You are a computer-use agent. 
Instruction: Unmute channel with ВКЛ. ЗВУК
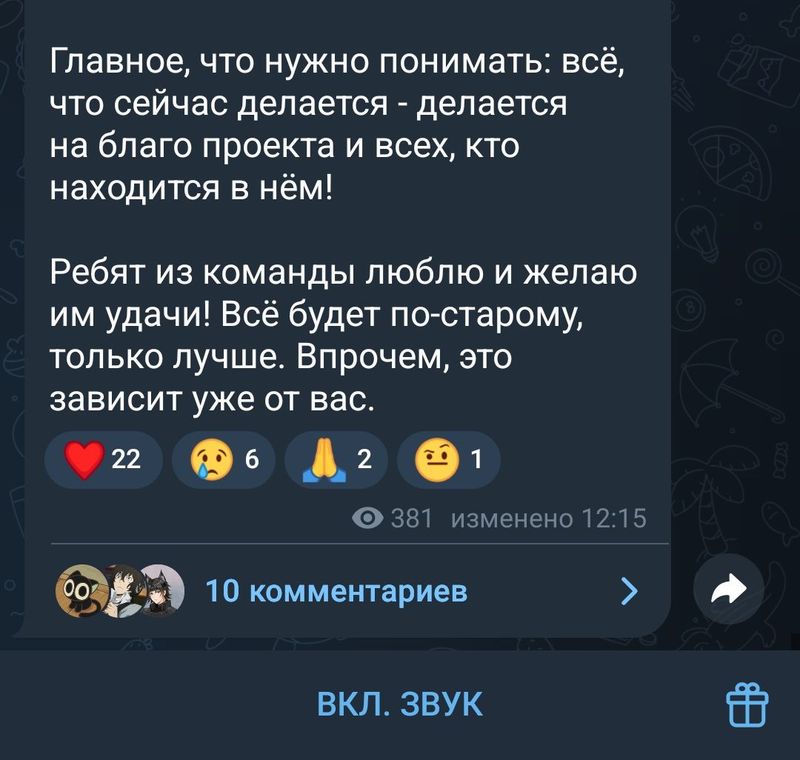pyautogui.click(x=399, y=705)
